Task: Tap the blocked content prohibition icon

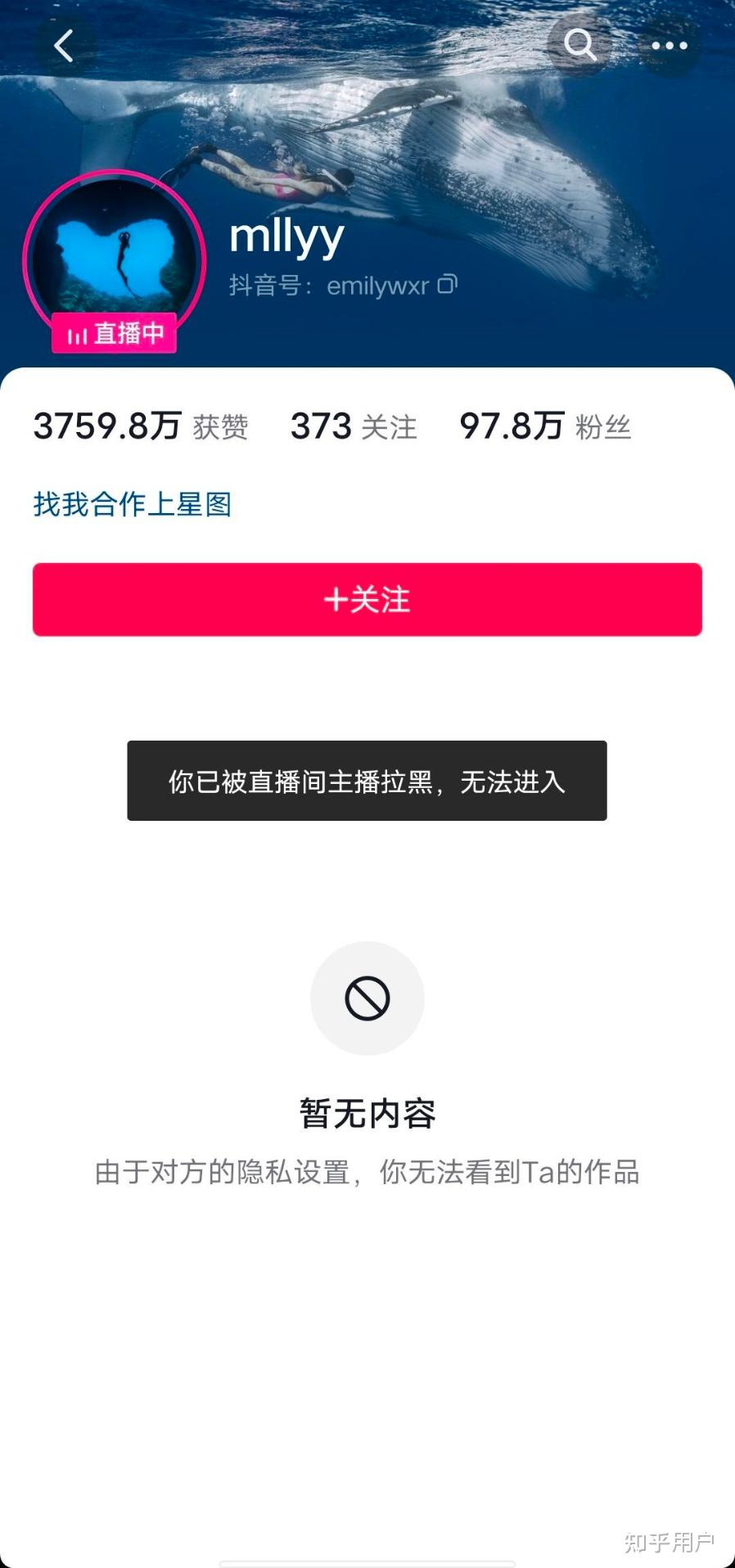Action: point(367,997)
